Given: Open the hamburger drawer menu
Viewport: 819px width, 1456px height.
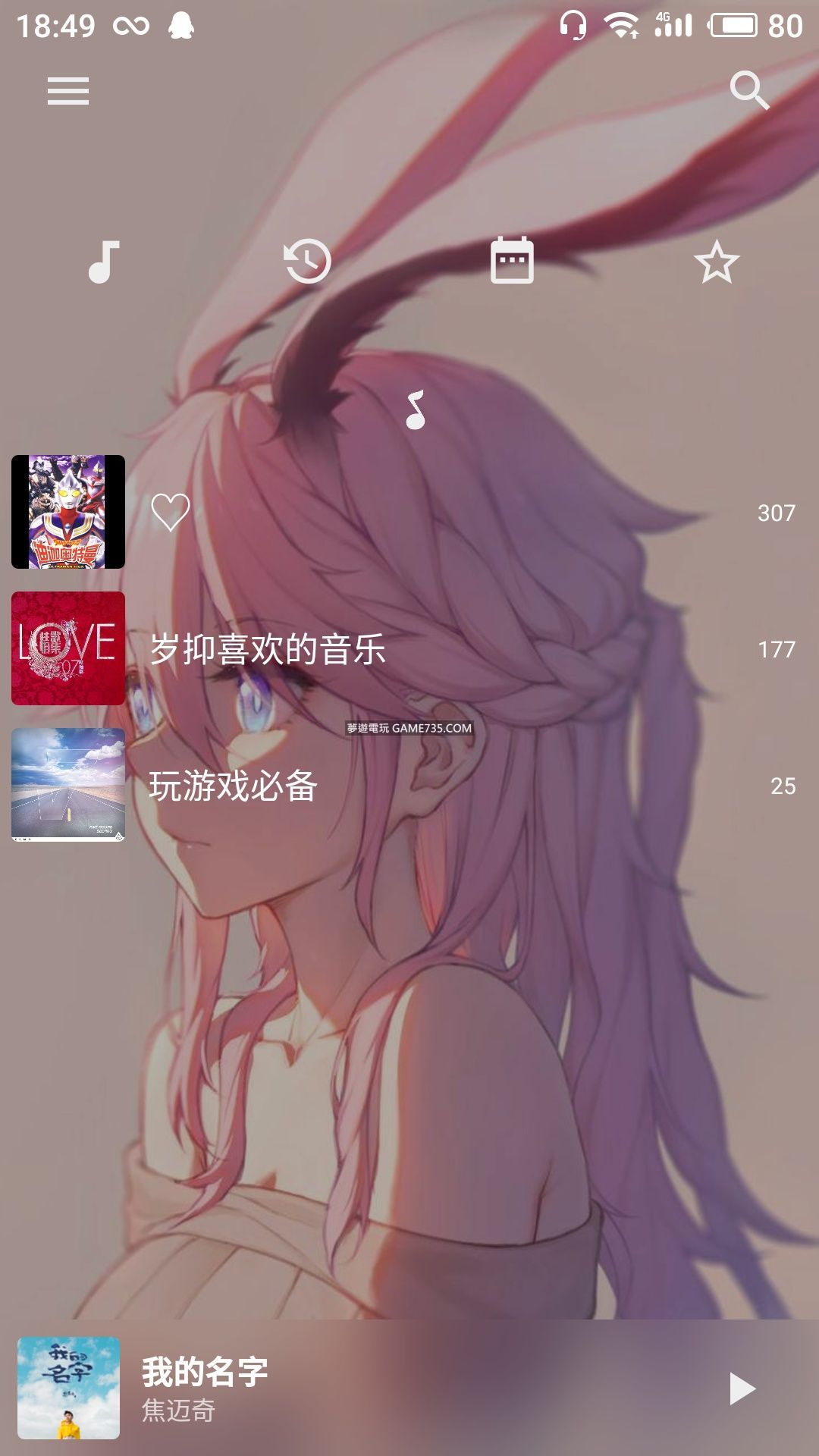Looking at the screenshot, I should tap(68, 91).
